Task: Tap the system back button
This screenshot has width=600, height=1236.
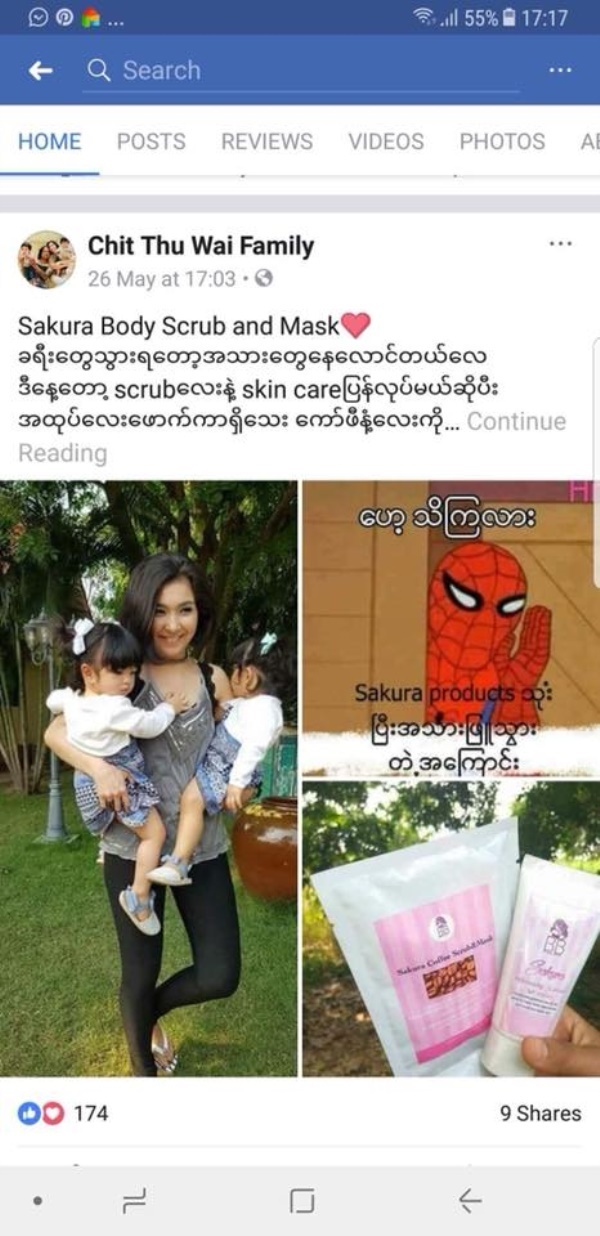Action: coord(468,1202)
